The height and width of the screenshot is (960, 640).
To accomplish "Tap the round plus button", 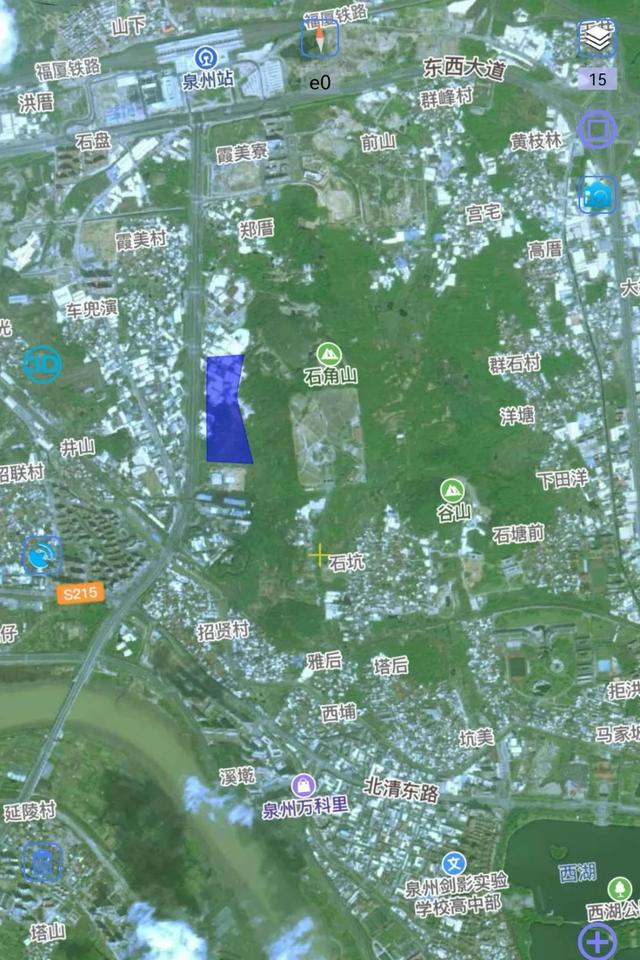I will point(597,941).
